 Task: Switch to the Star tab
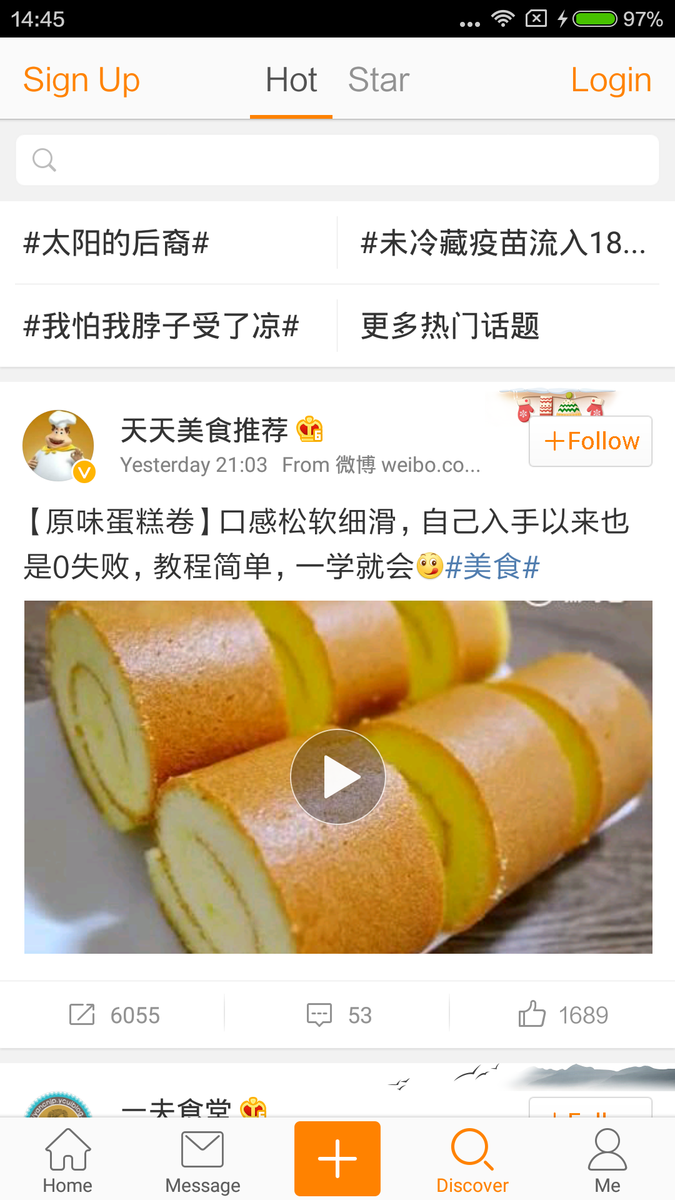click(x=378, y=80)
